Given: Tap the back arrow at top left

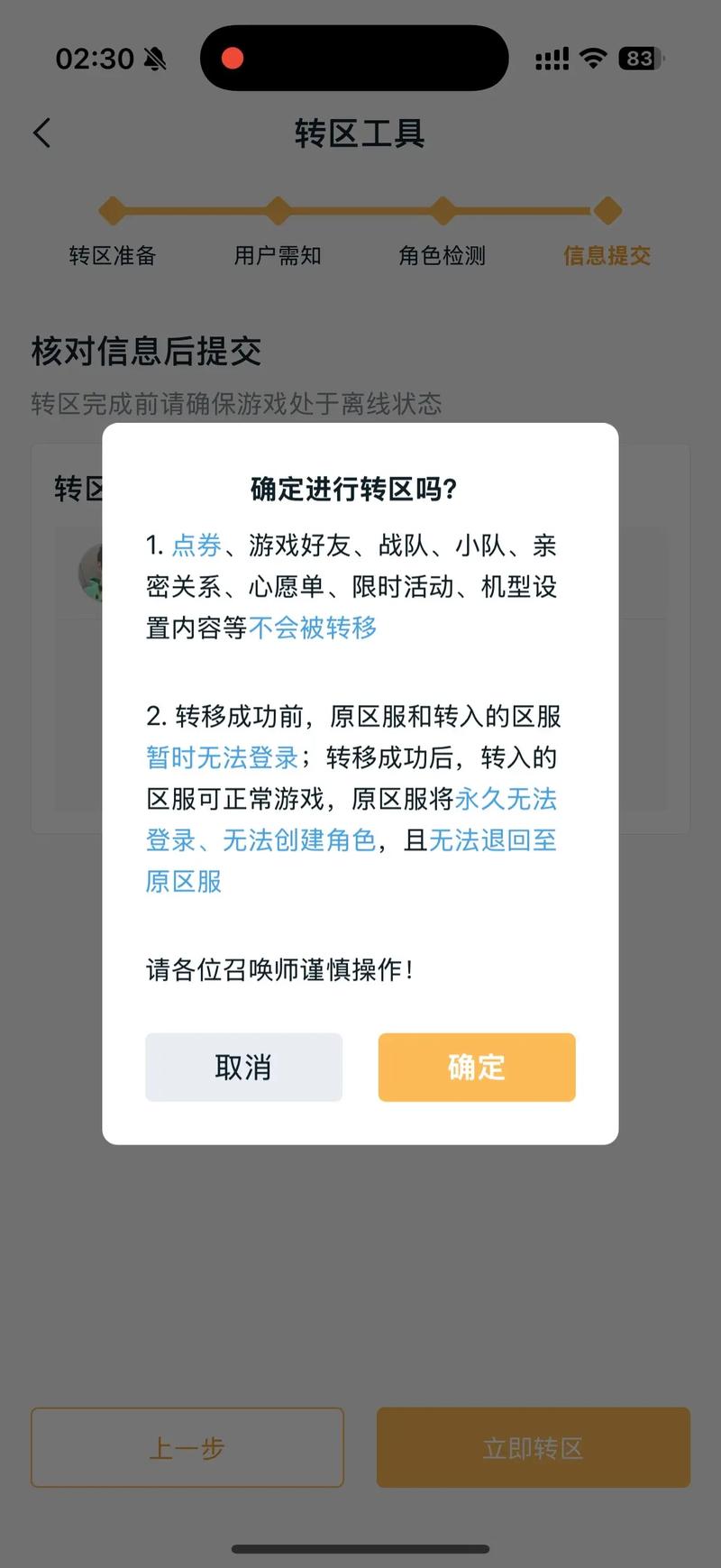Looking at the screenshot, I should (41, 132).
